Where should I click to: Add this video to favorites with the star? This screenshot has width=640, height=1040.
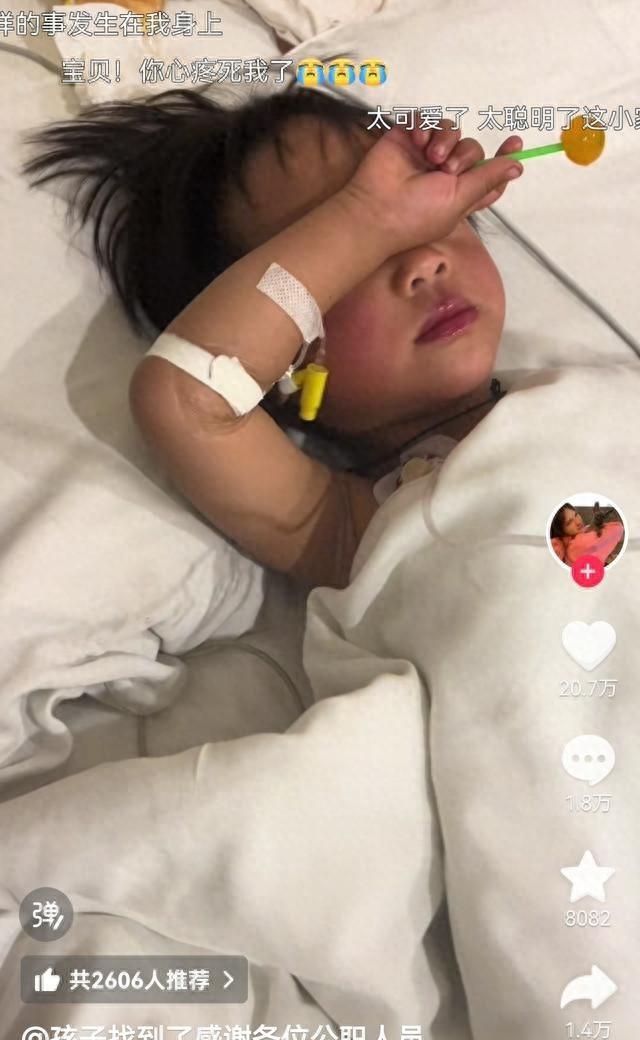(x=588, y=877)
